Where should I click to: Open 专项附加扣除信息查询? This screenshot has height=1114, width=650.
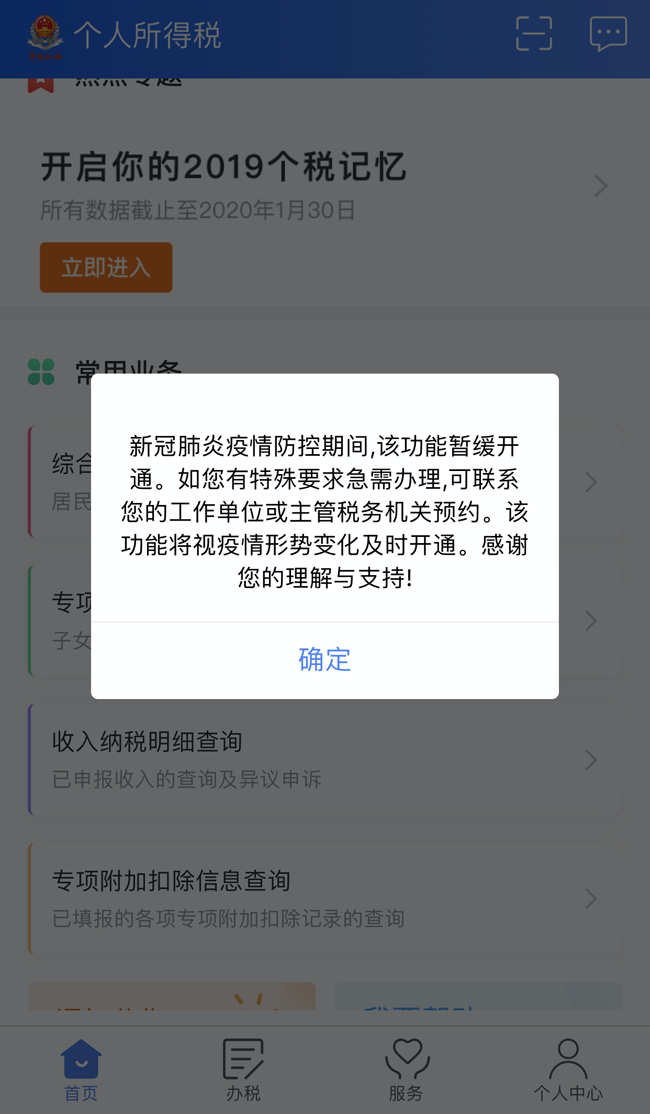(x=325, y=898)
